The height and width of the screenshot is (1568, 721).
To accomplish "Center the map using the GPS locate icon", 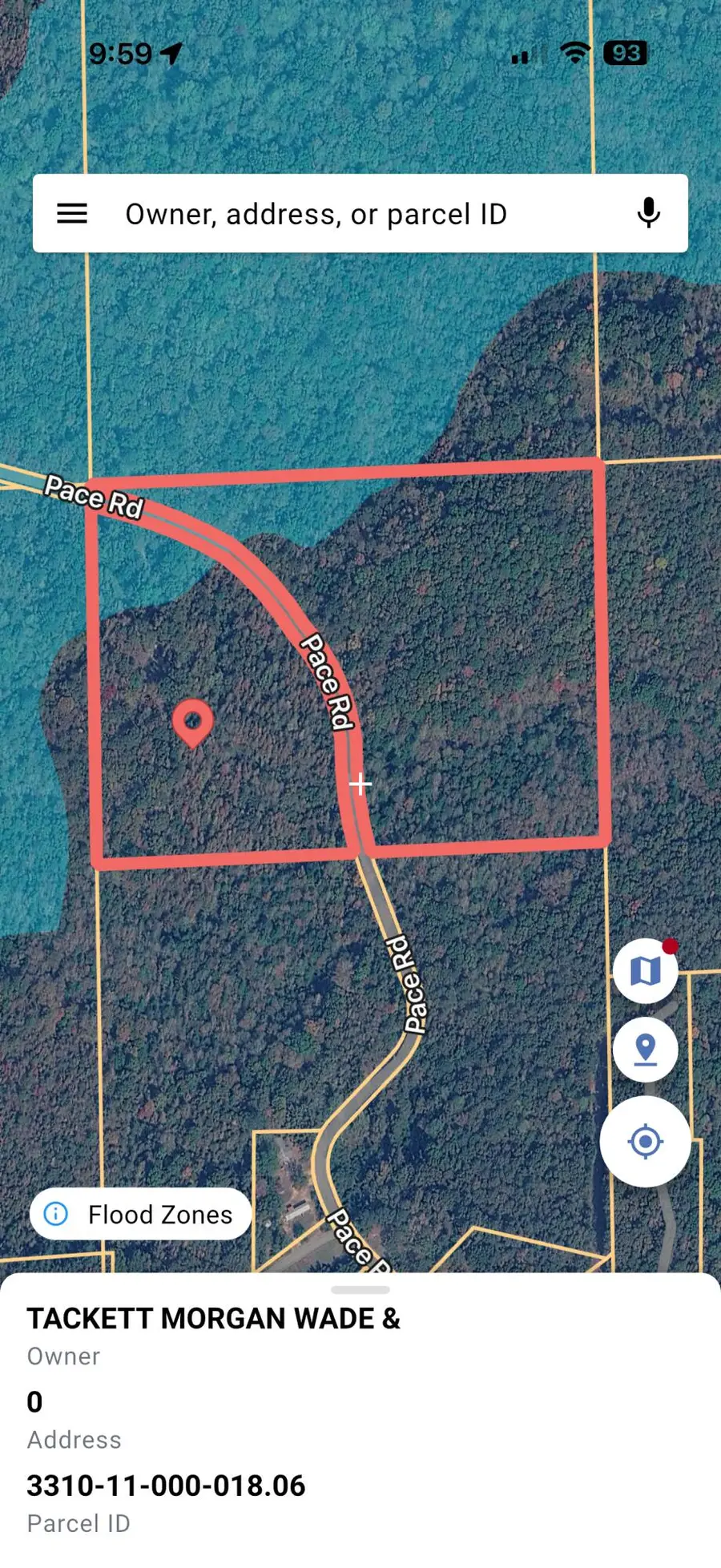I will (x=646, y=1141).
